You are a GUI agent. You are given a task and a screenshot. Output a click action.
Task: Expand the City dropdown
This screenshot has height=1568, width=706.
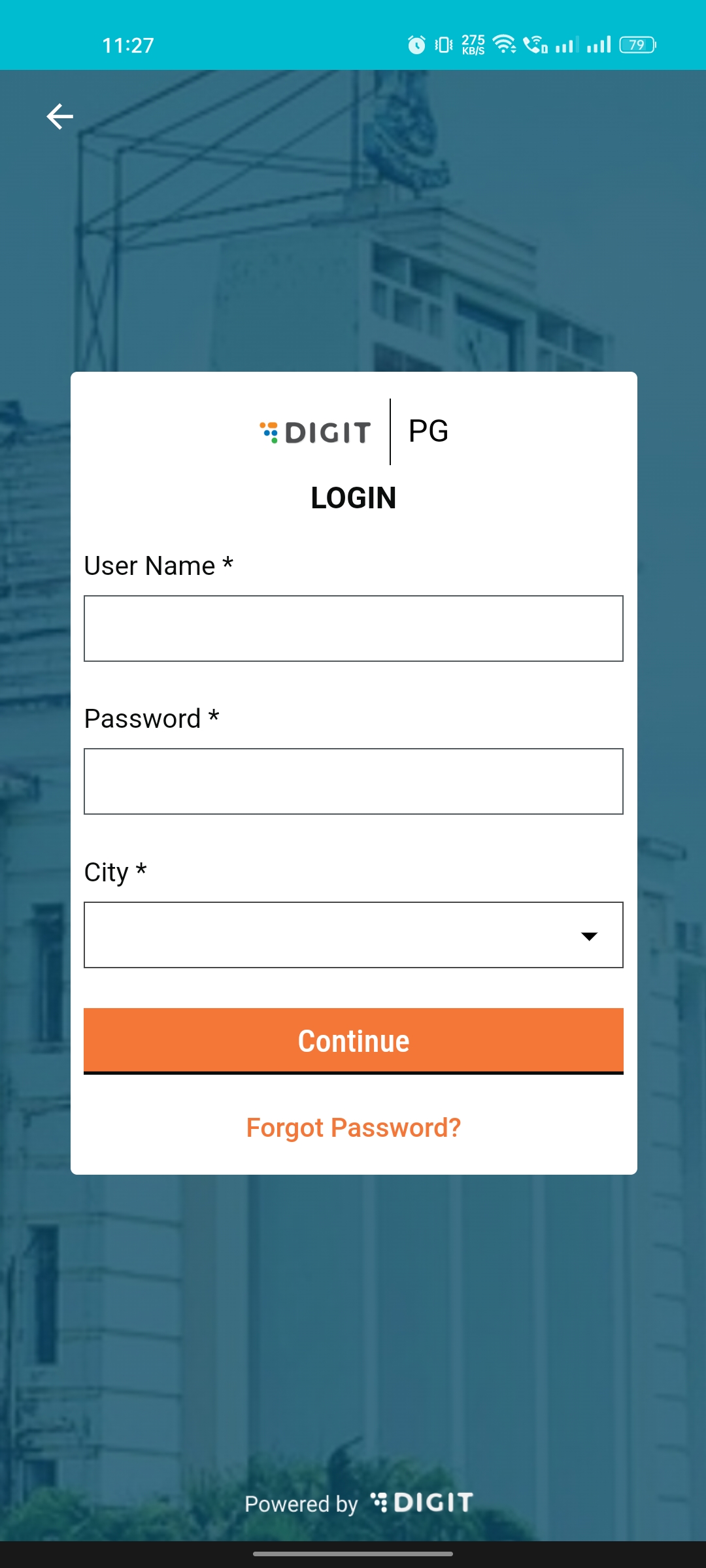(x=354, y=935)
